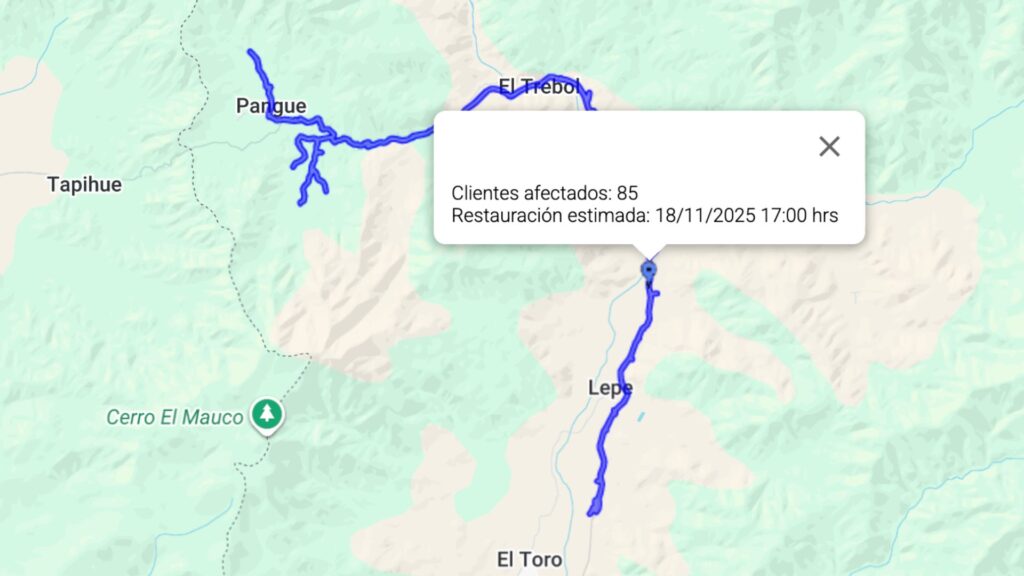Open the Cerro El Mauco park marker
The image size is (1024, 576).
tap(266, 413)
